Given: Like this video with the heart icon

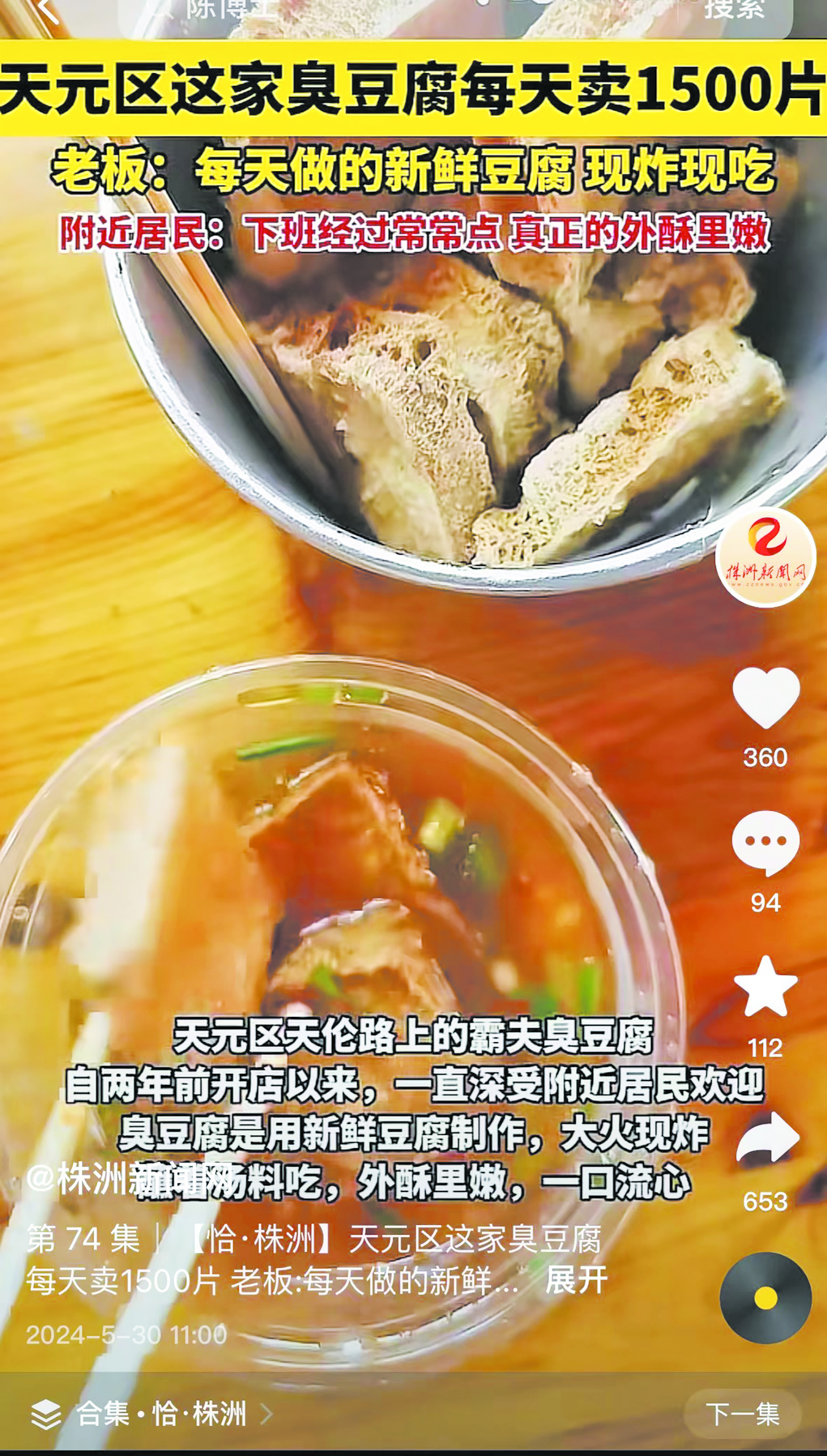Looking at the screenshot, I should (x=766, y=697).
